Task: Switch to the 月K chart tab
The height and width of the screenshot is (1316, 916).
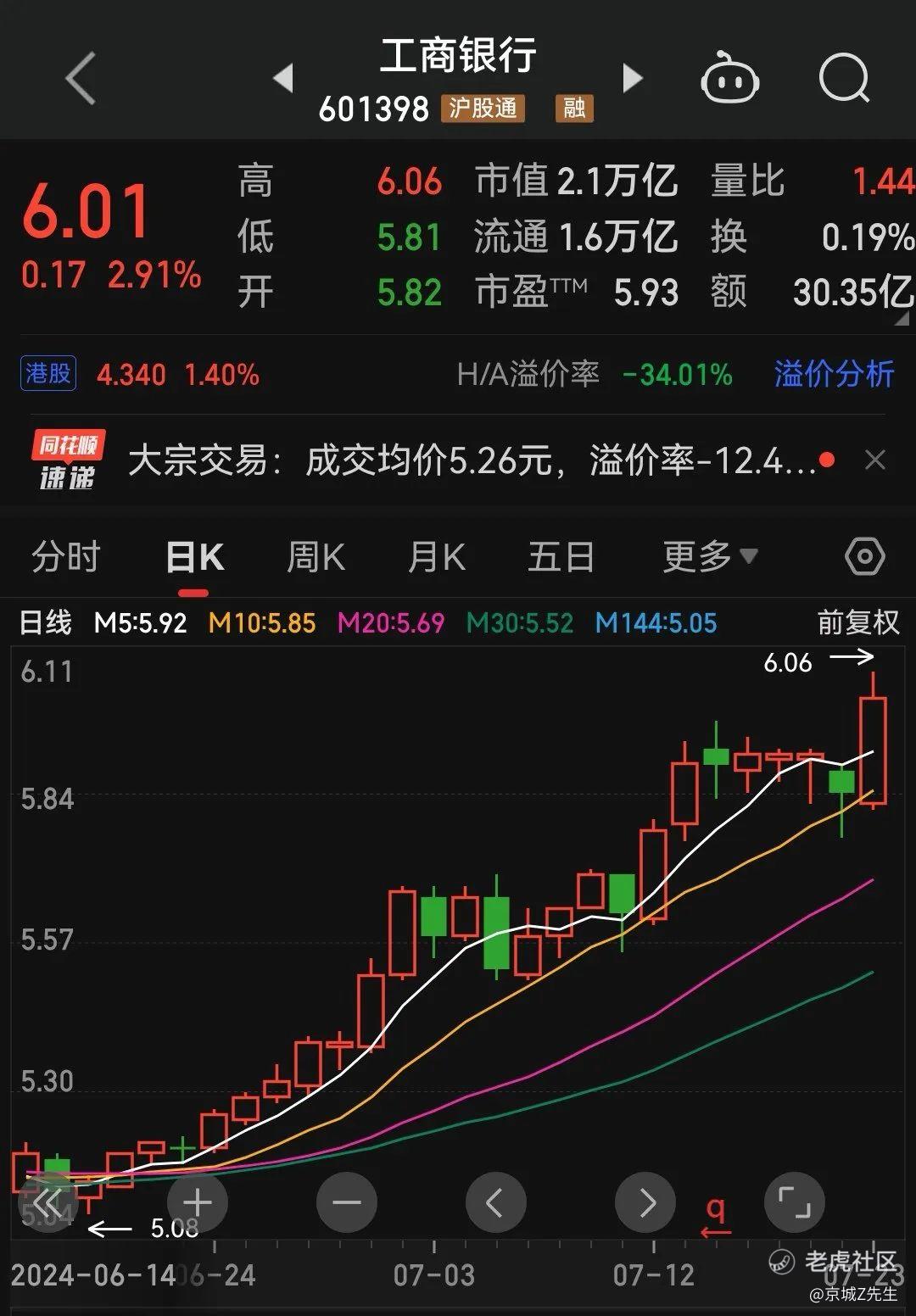Action: pos(437,558)
